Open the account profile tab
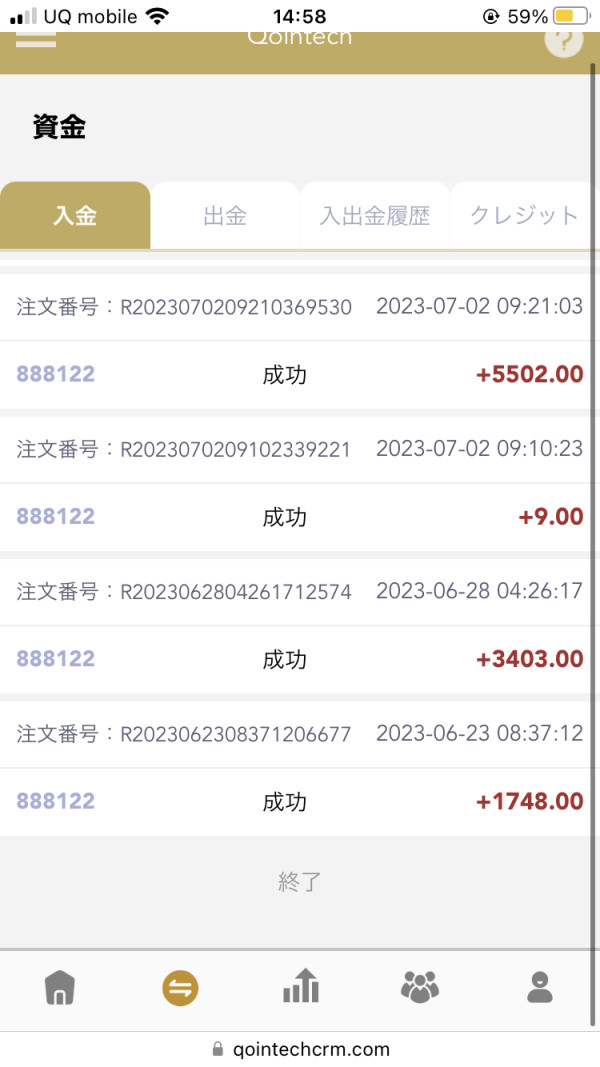600x1067 pixels. [x=540, y=989]
